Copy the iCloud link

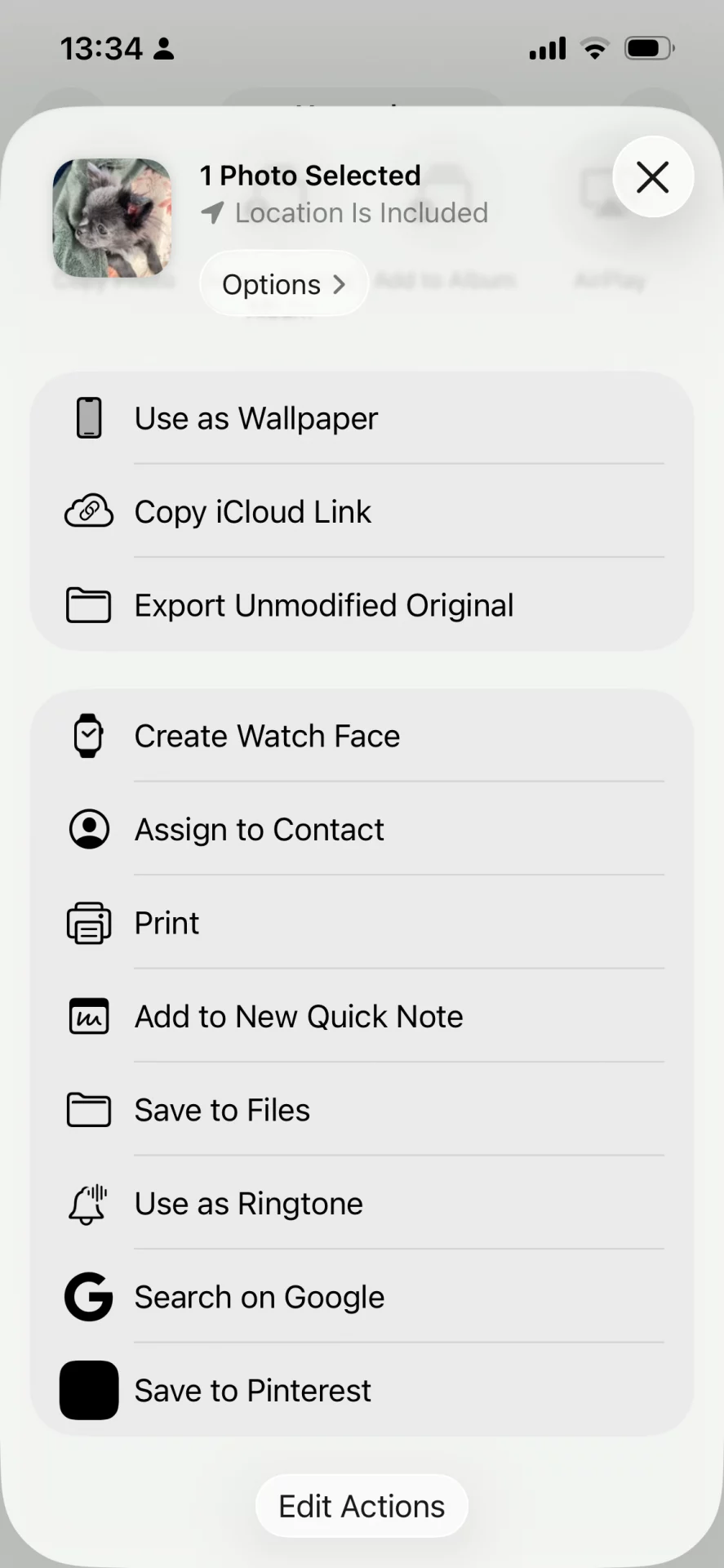[362, 512]
